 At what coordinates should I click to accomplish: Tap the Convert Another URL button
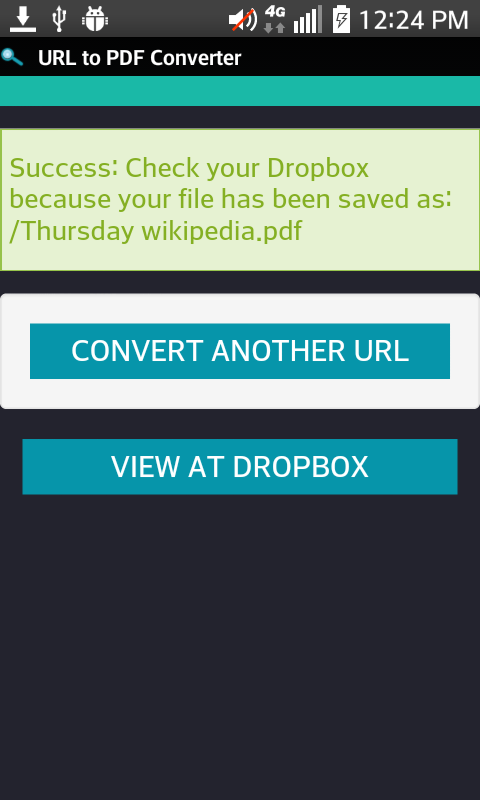tap(240, 351)
